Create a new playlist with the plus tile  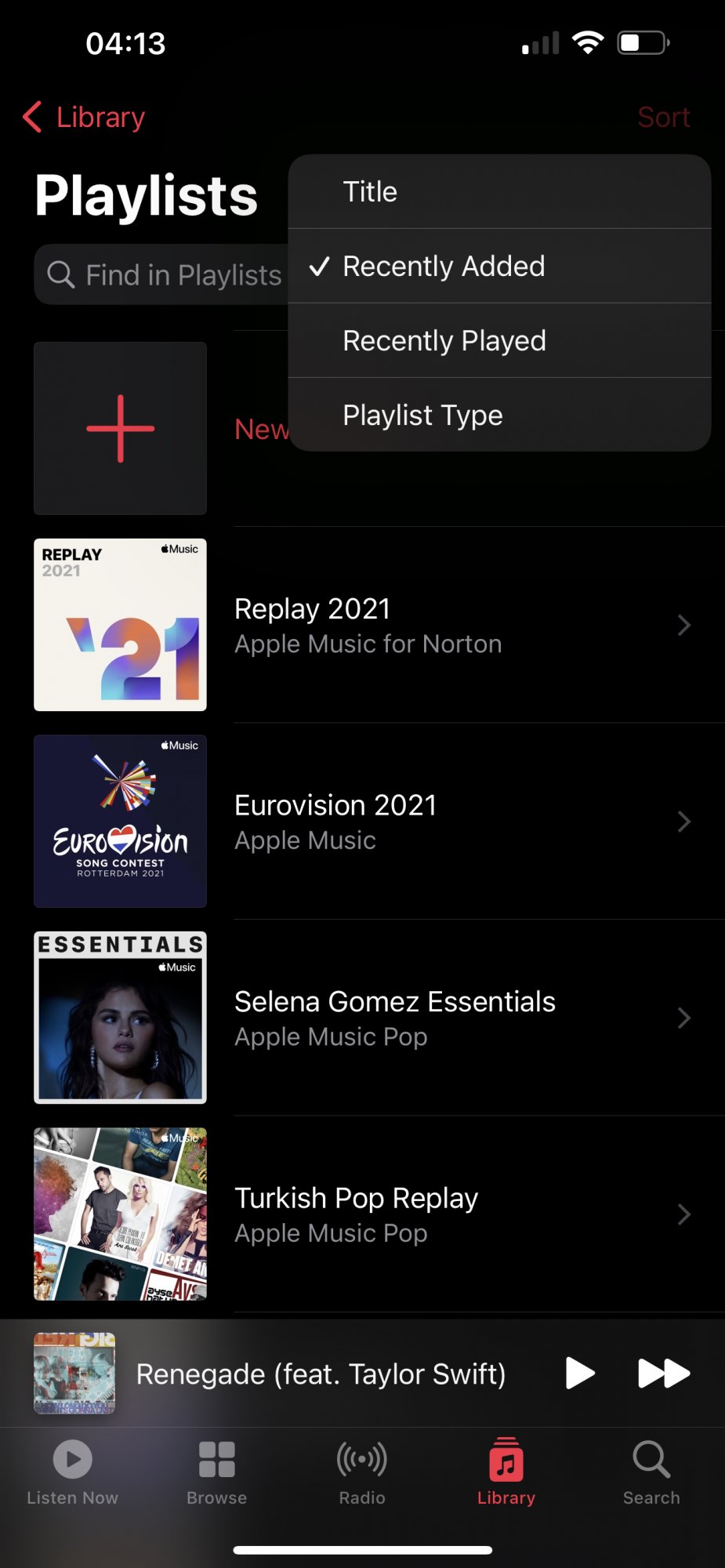(x=120, y=429)
